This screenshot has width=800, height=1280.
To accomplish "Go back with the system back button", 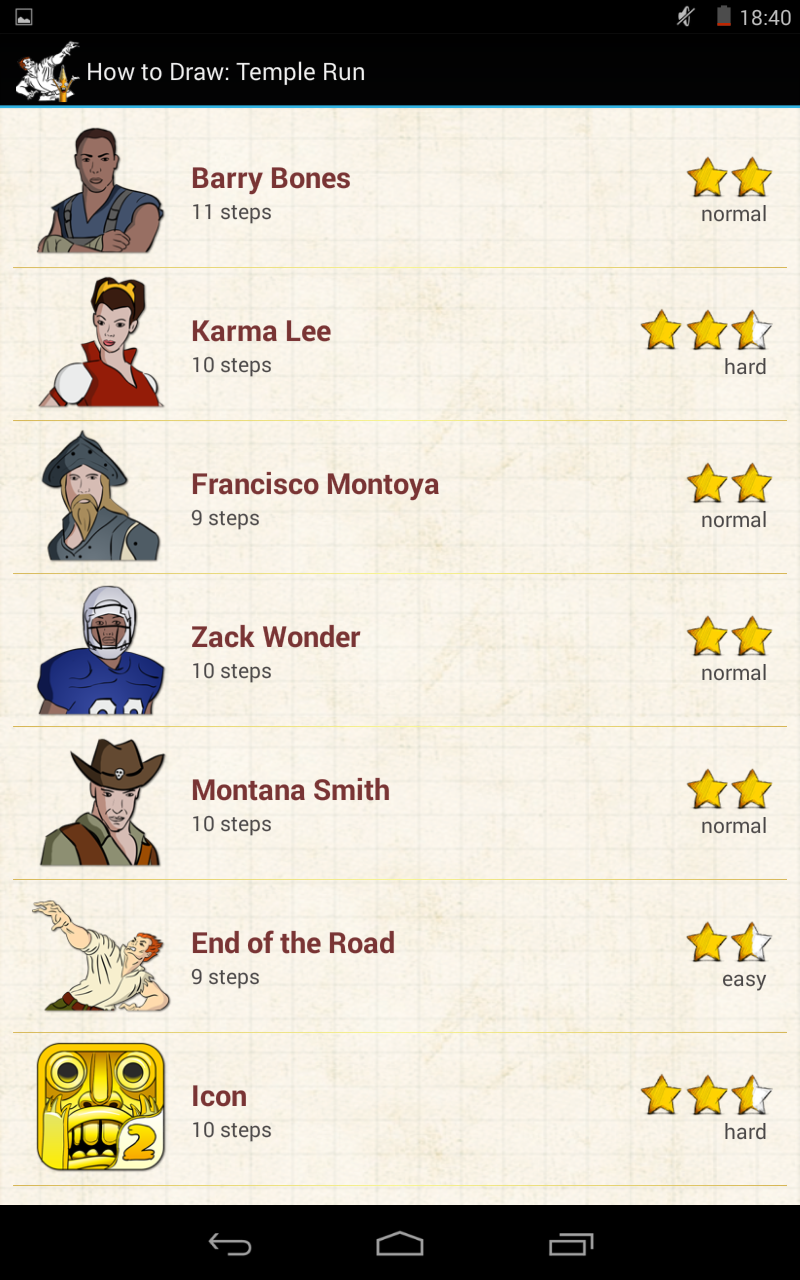I will pyautogui.click(x=230, y=1244).
